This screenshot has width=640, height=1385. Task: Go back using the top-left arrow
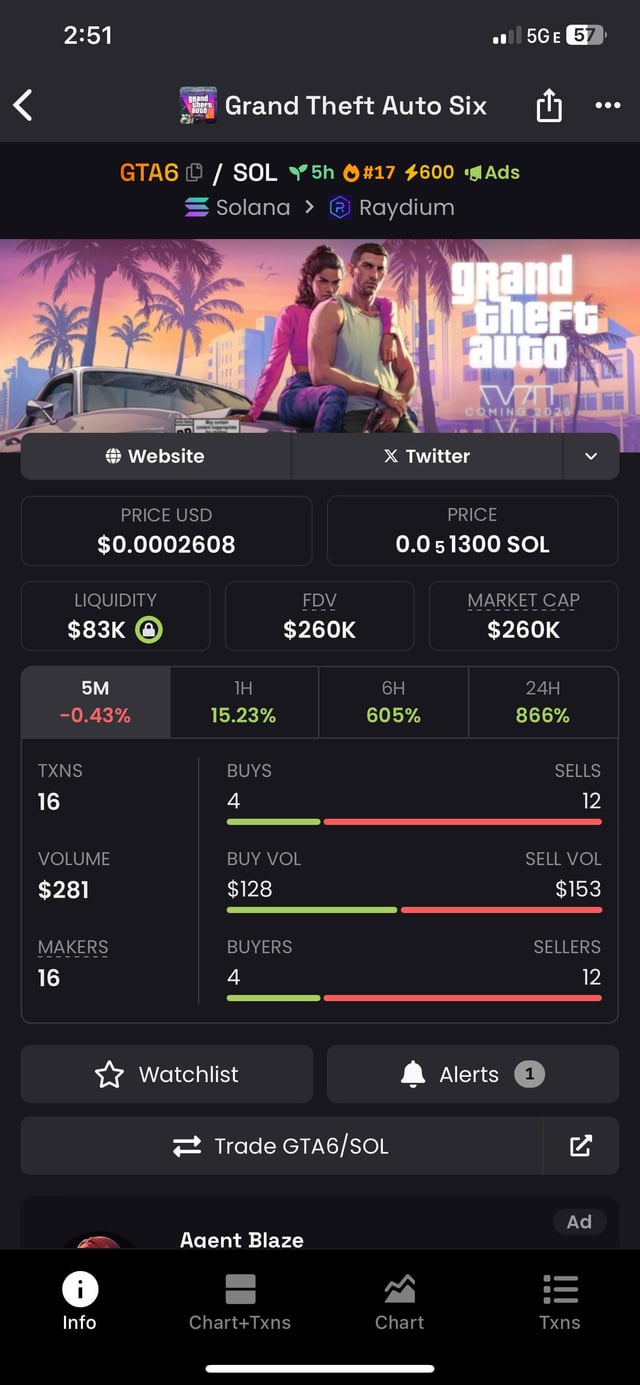24,105
